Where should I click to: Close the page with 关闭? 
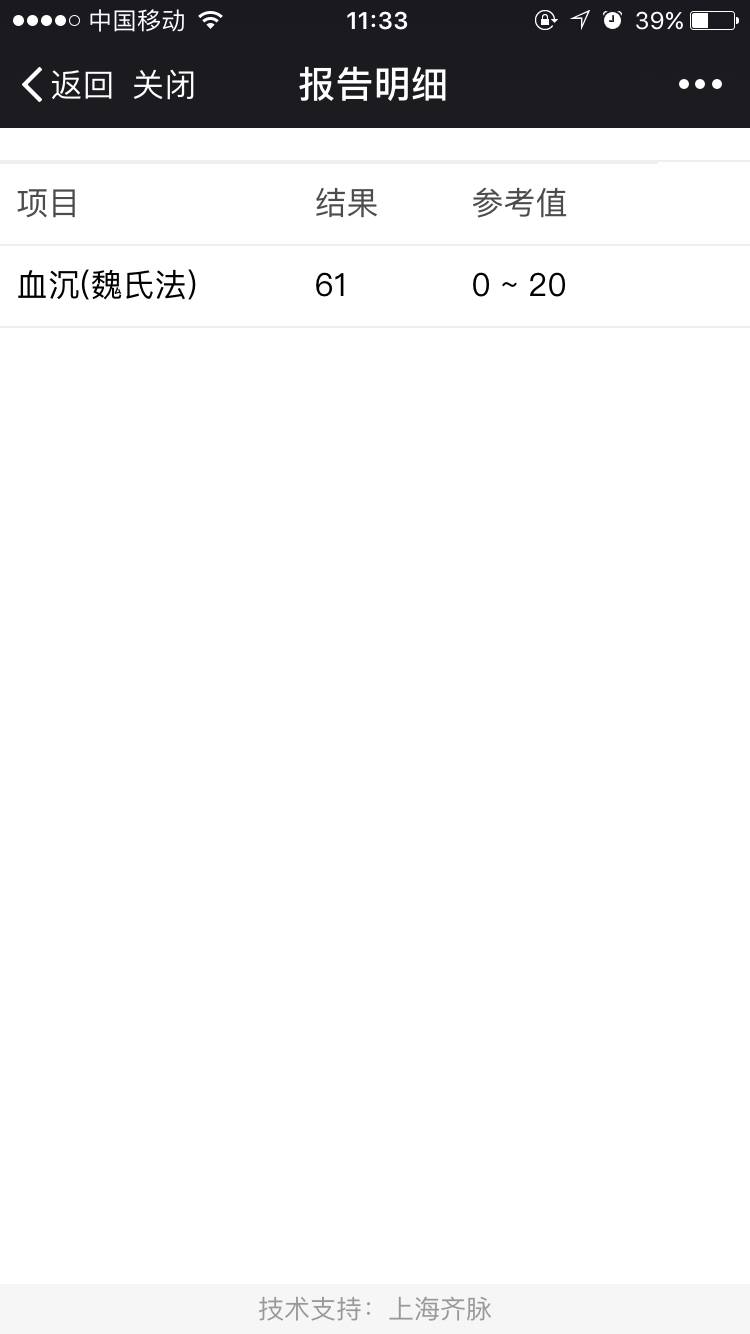[163, 85]
